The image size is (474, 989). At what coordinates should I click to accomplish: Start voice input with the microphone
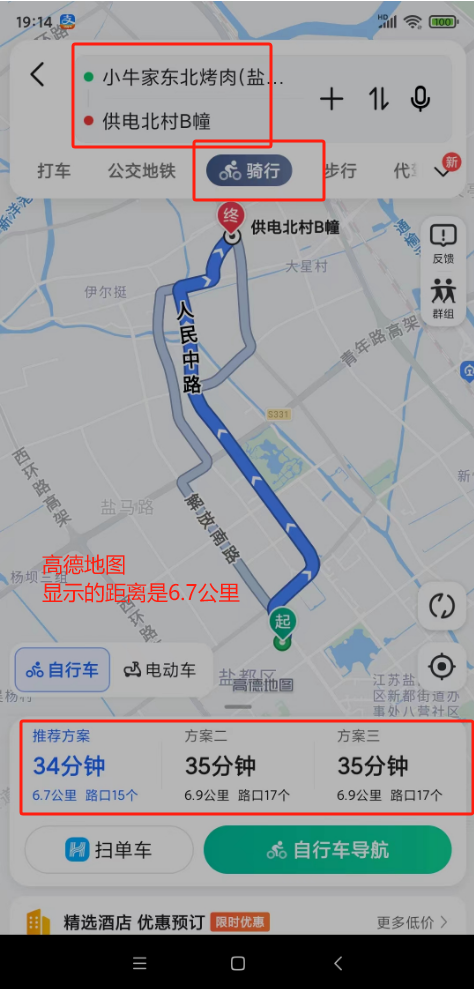coord(420,99)
